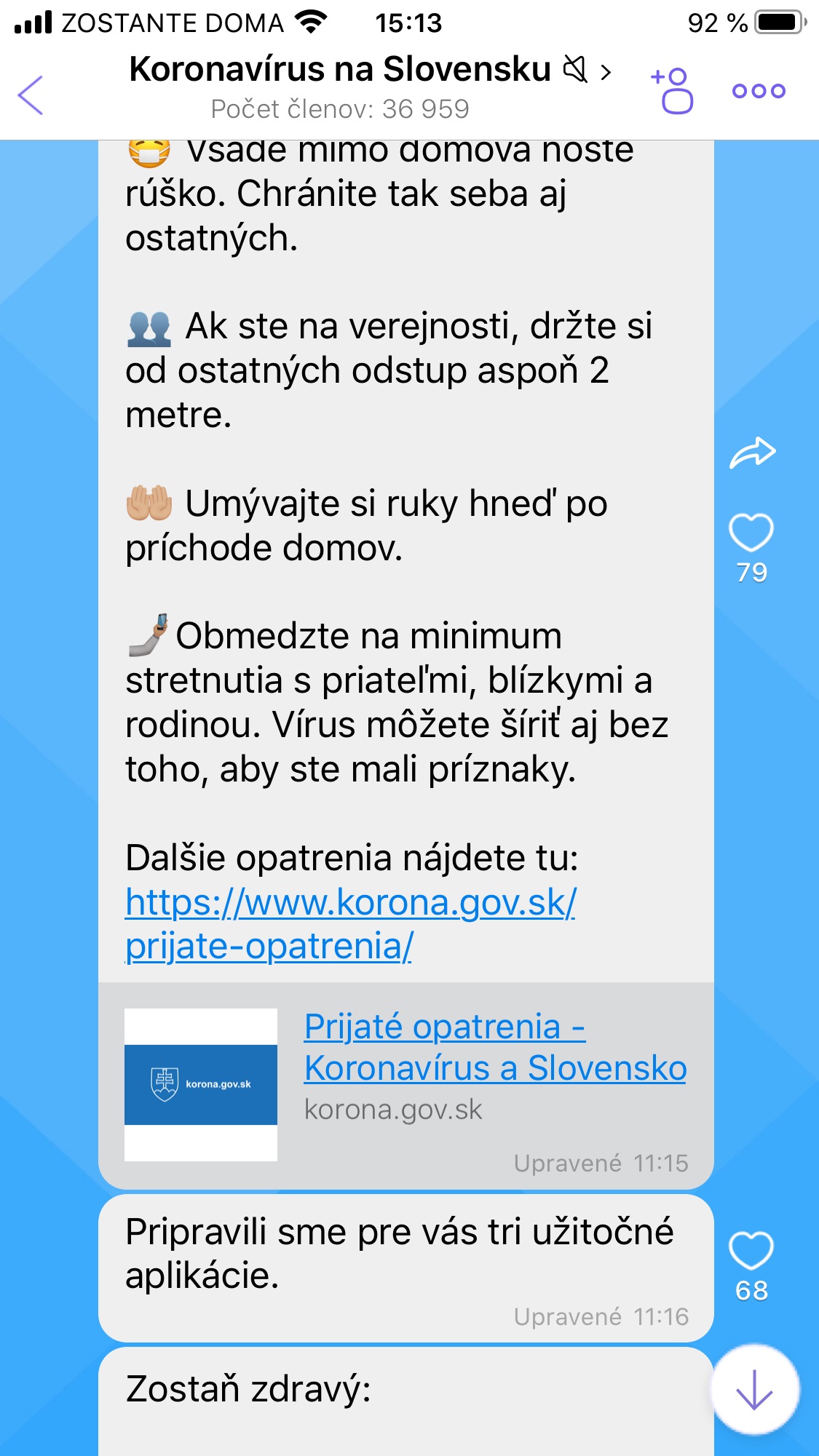This screenshot has width=819, height=1456.
Task: Add members to the community
Action: click(673, 91)
